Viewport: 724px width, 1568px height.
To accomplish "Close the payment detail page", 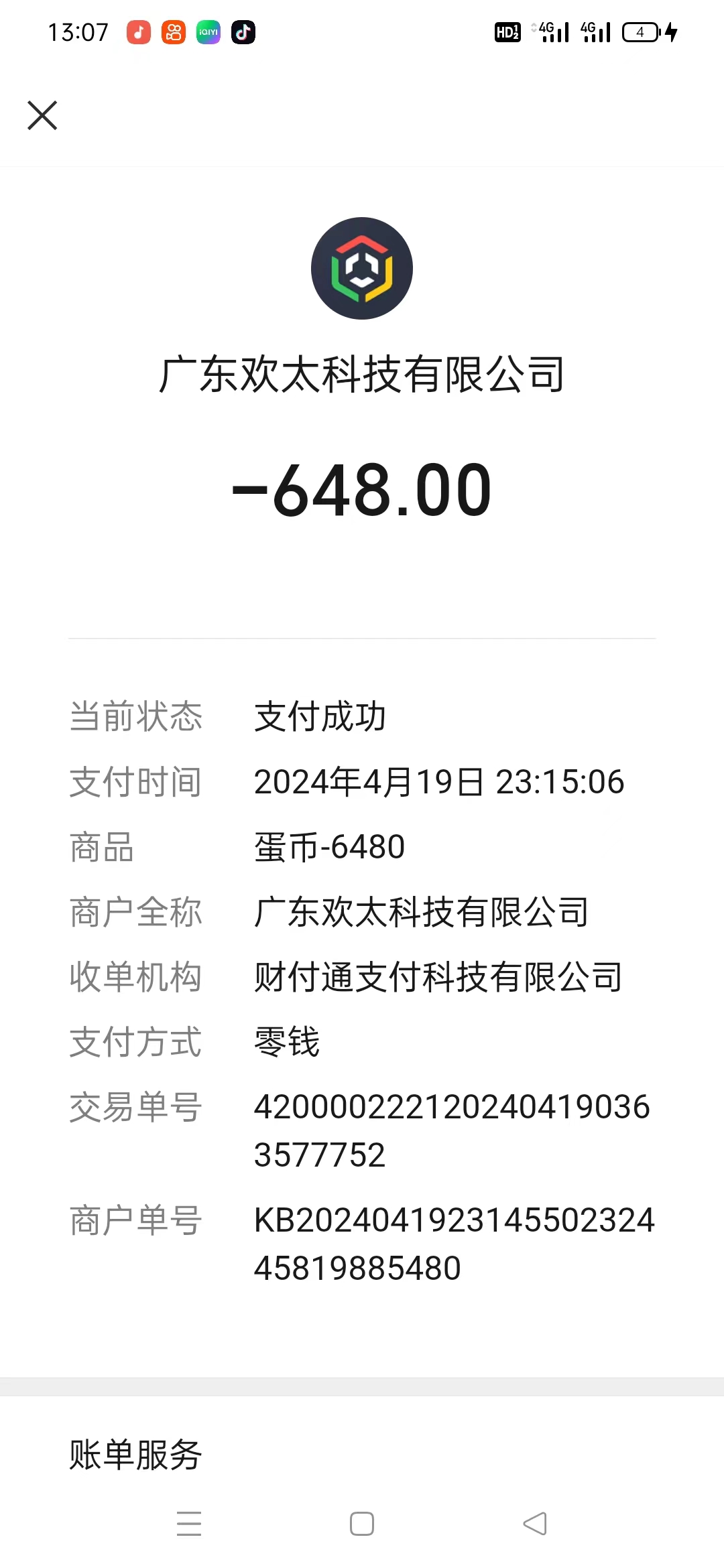I will pos(42,115).
